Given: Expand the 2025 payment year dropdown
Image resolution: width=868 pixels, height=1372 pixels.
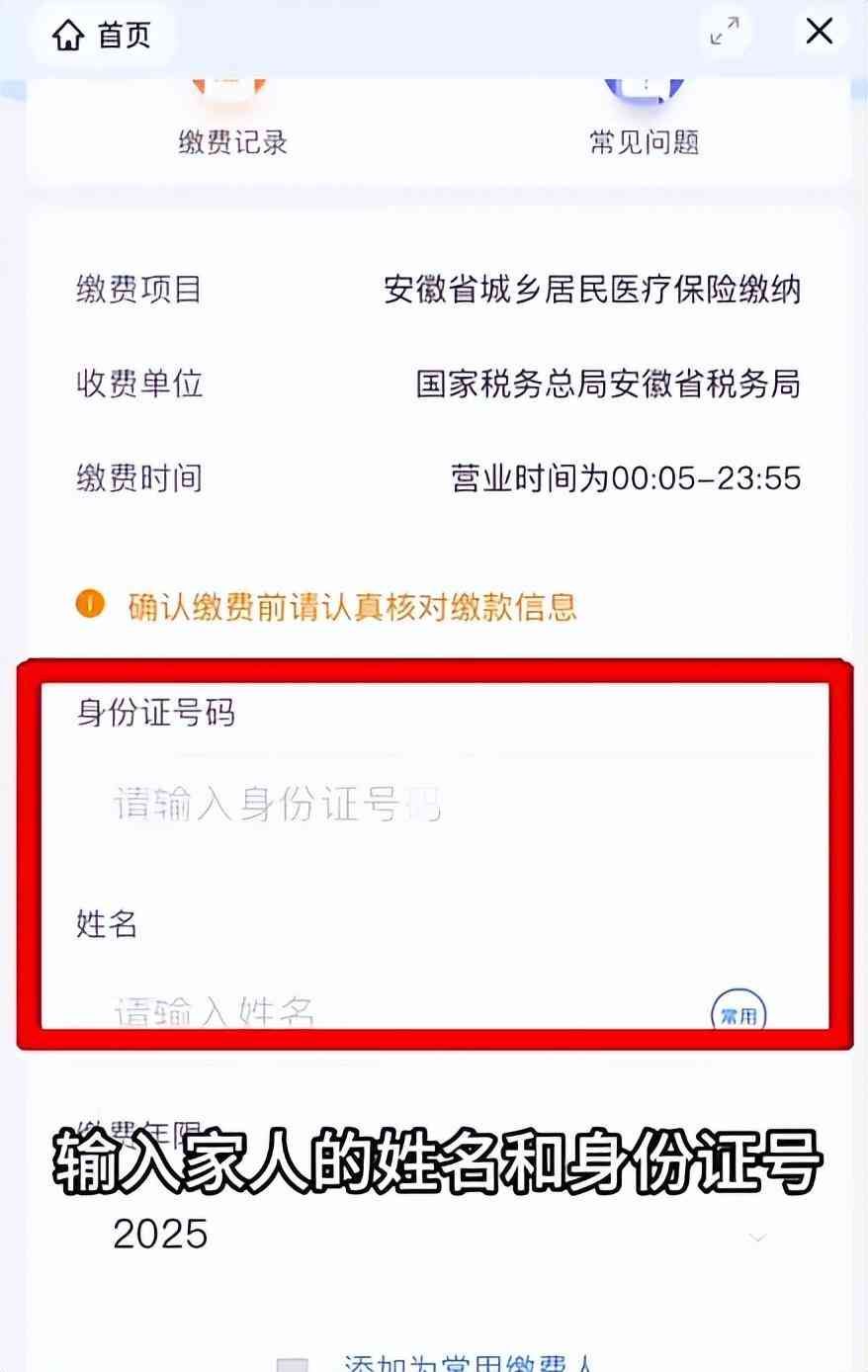Looking at the screenshot, I should [756, 1237].
